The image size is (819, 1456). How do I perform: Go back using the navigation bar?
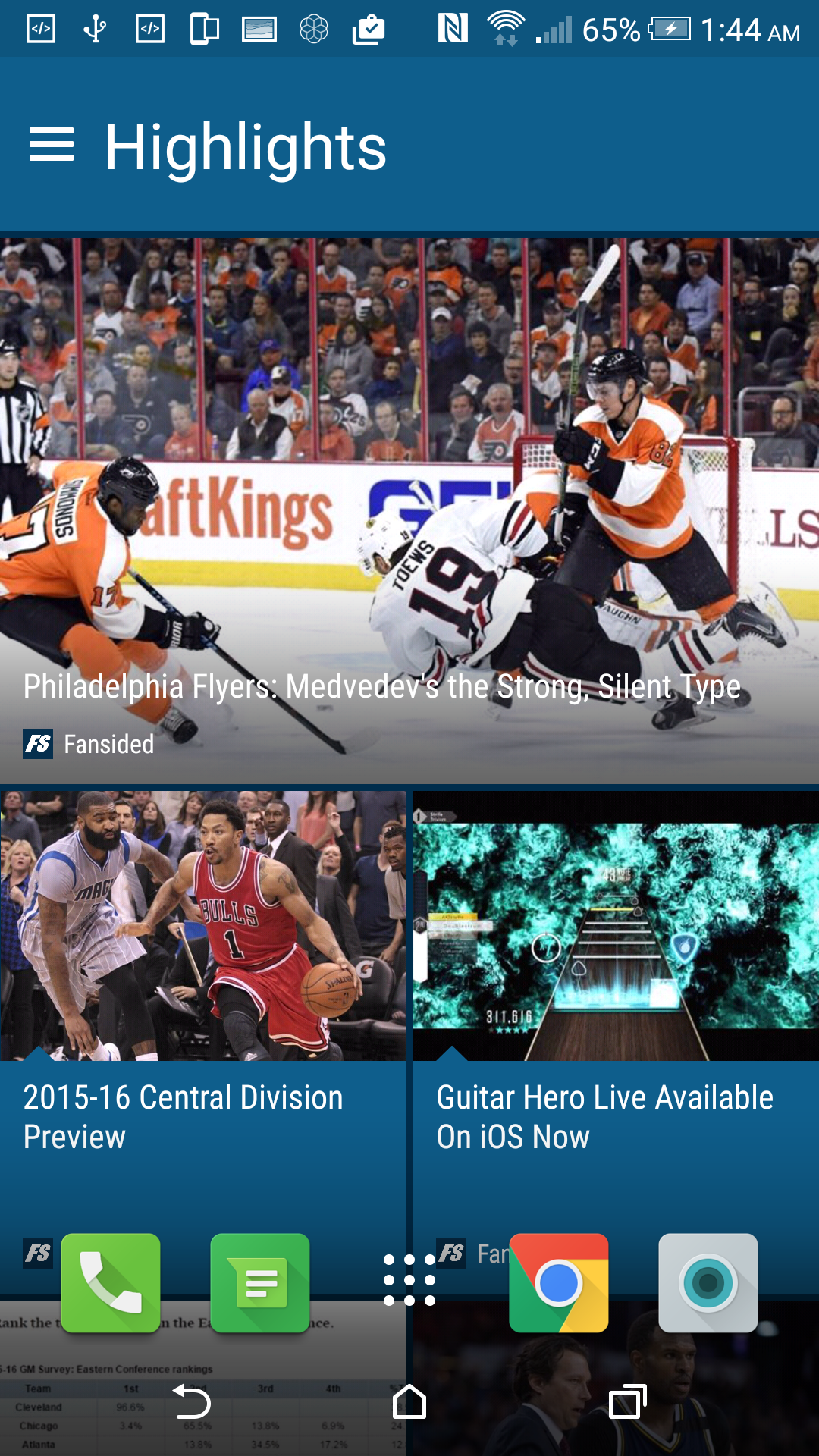(x=192, y=1401)
